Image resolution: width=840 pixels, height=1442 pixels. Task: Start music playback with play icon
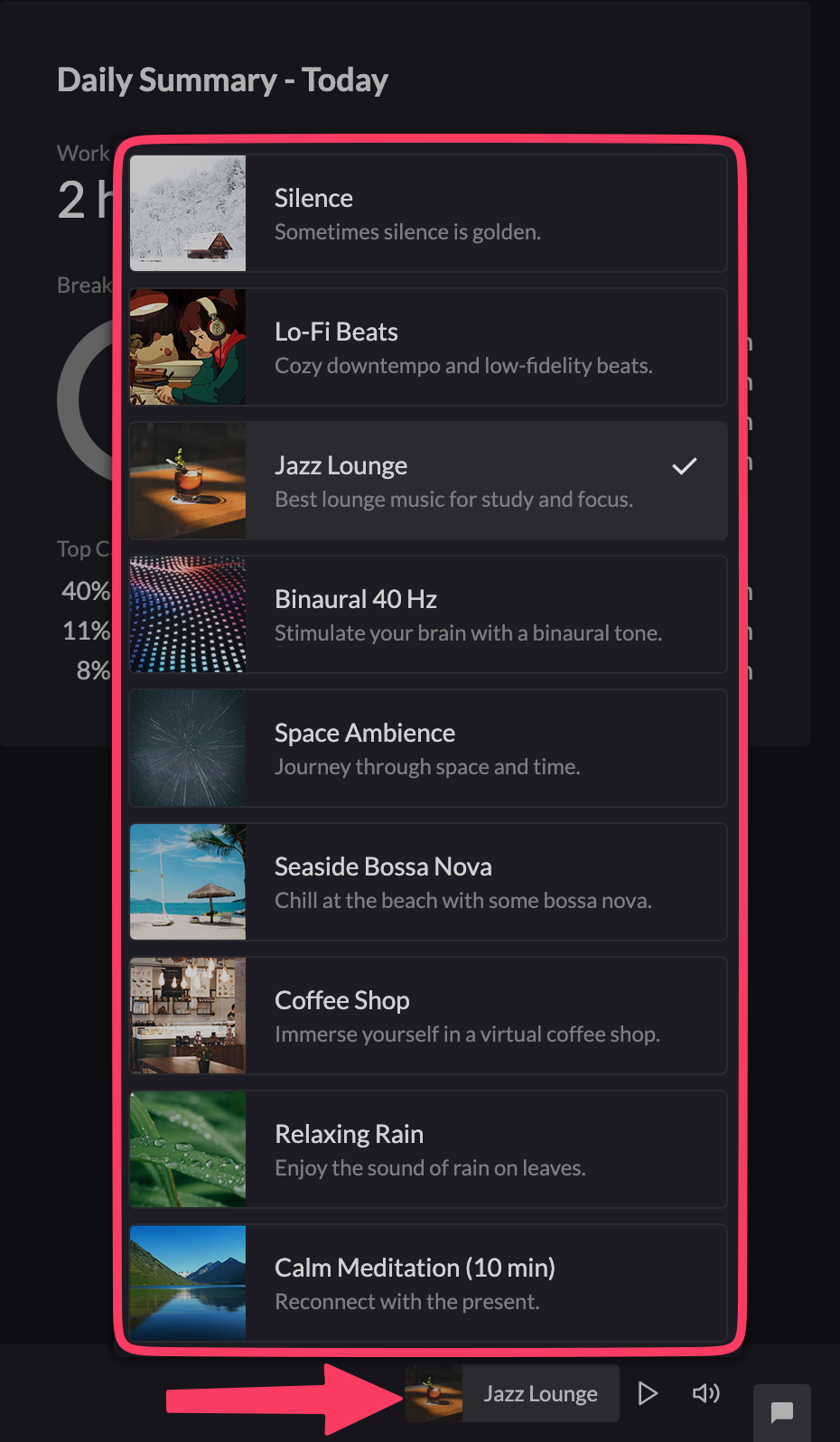click(x=647, y=1393)
